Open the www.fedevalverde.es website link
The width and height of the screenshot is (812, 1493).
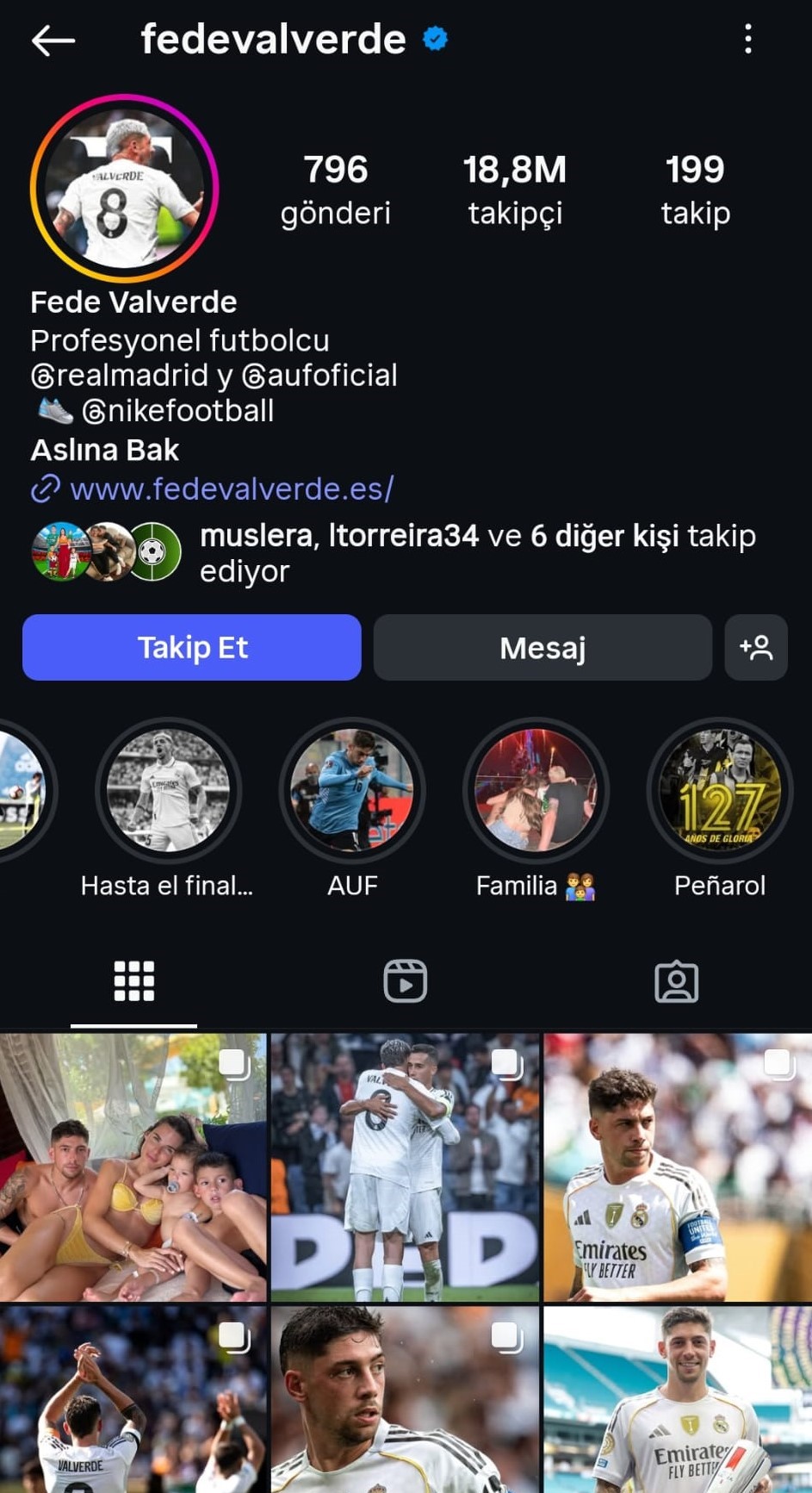(x=232, y=488)
